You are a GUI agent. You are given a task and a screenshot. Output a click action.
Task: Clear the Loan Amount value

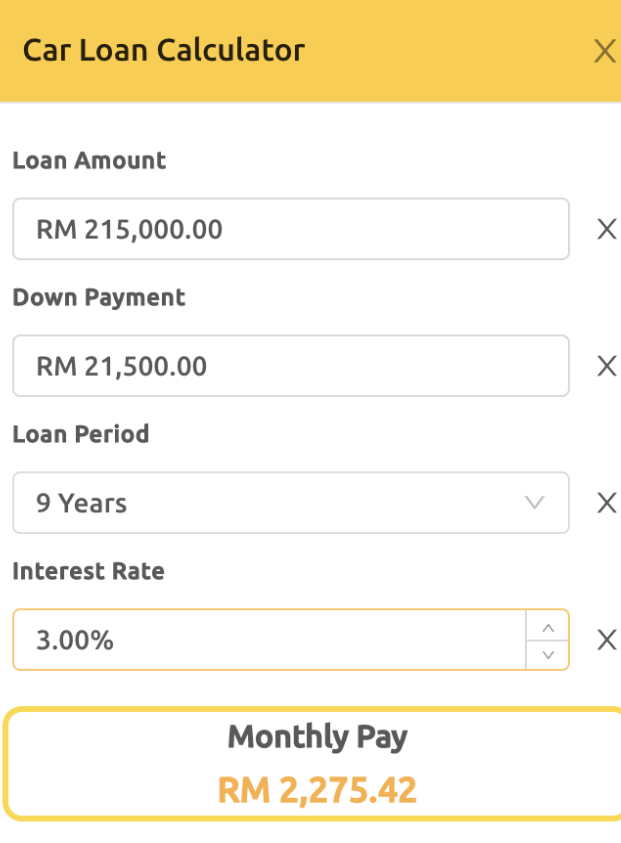click(x=606, y=229)
